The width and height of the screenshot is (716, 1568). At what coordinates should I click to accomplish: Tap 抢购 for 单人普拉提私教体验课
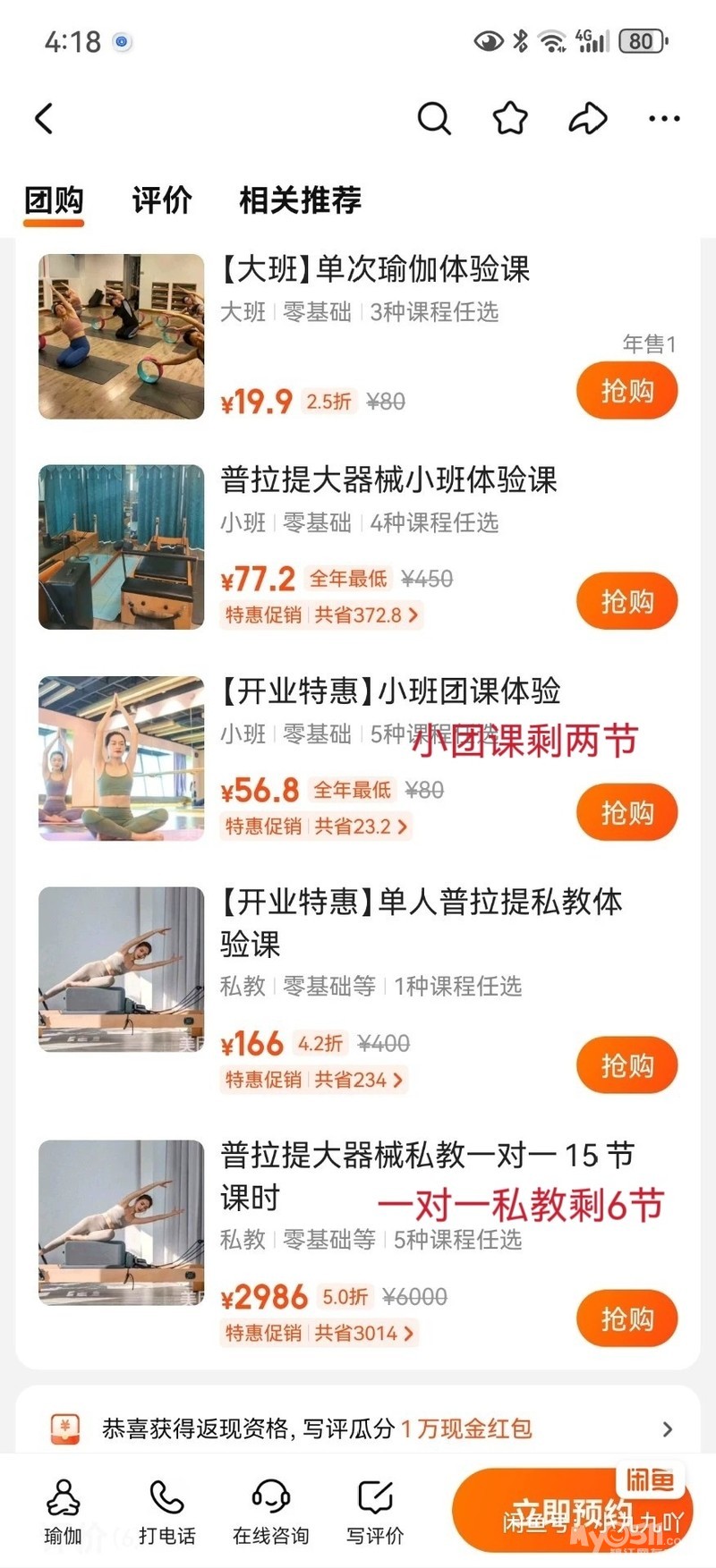pyautogui.click(x=626, y=1065)
